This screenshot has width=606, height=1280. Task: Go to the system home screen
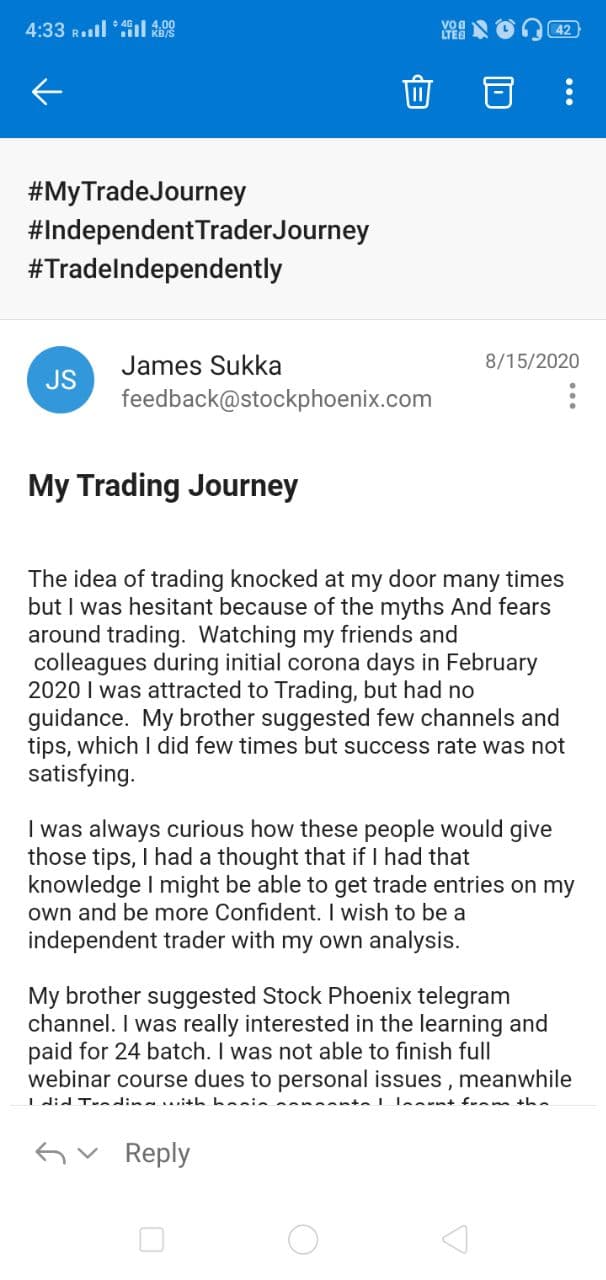point(303,1240)
